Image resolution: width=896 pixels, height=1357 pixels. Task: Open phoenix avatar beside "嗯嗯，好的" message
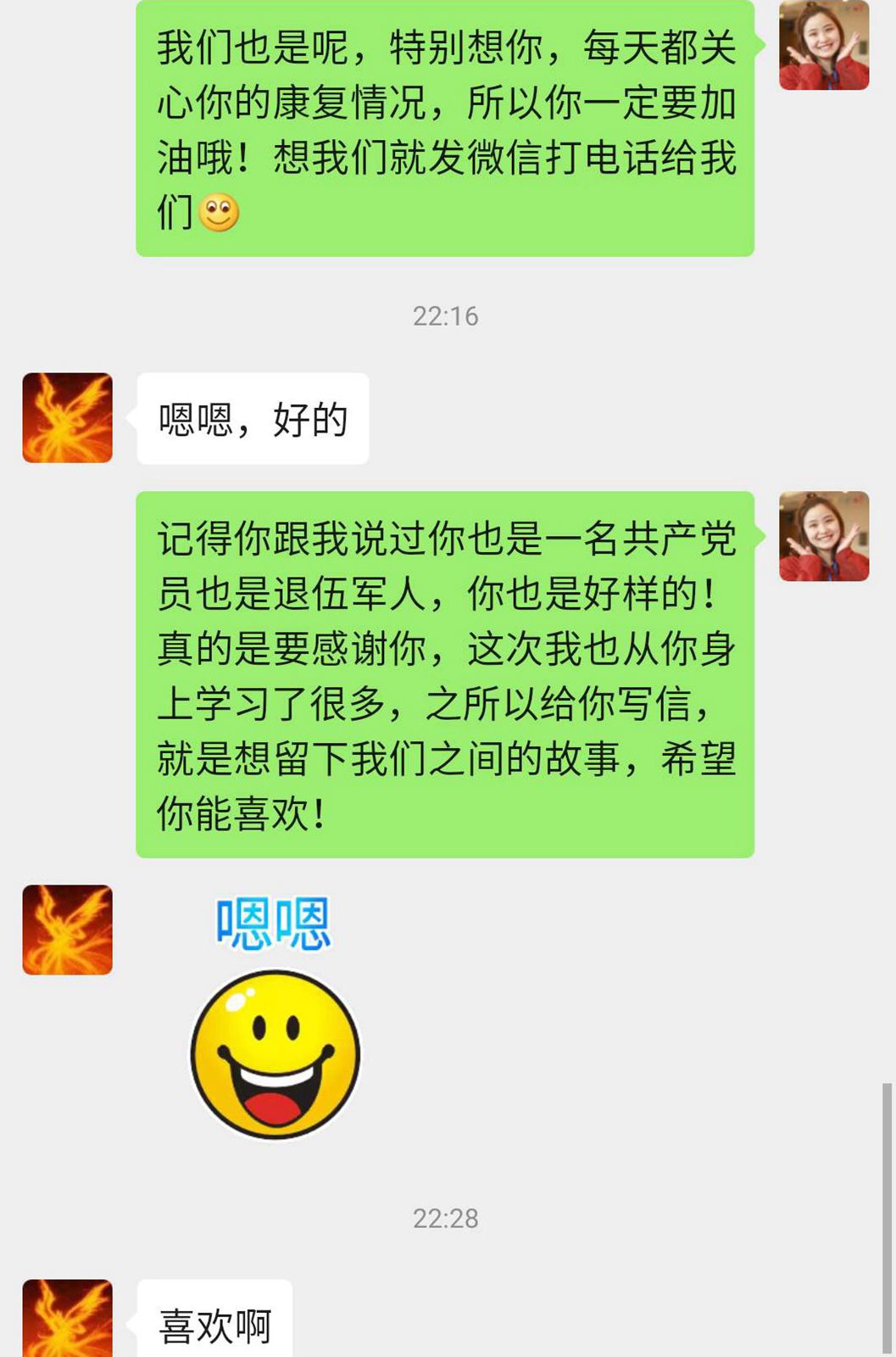(x=67, y=417)
